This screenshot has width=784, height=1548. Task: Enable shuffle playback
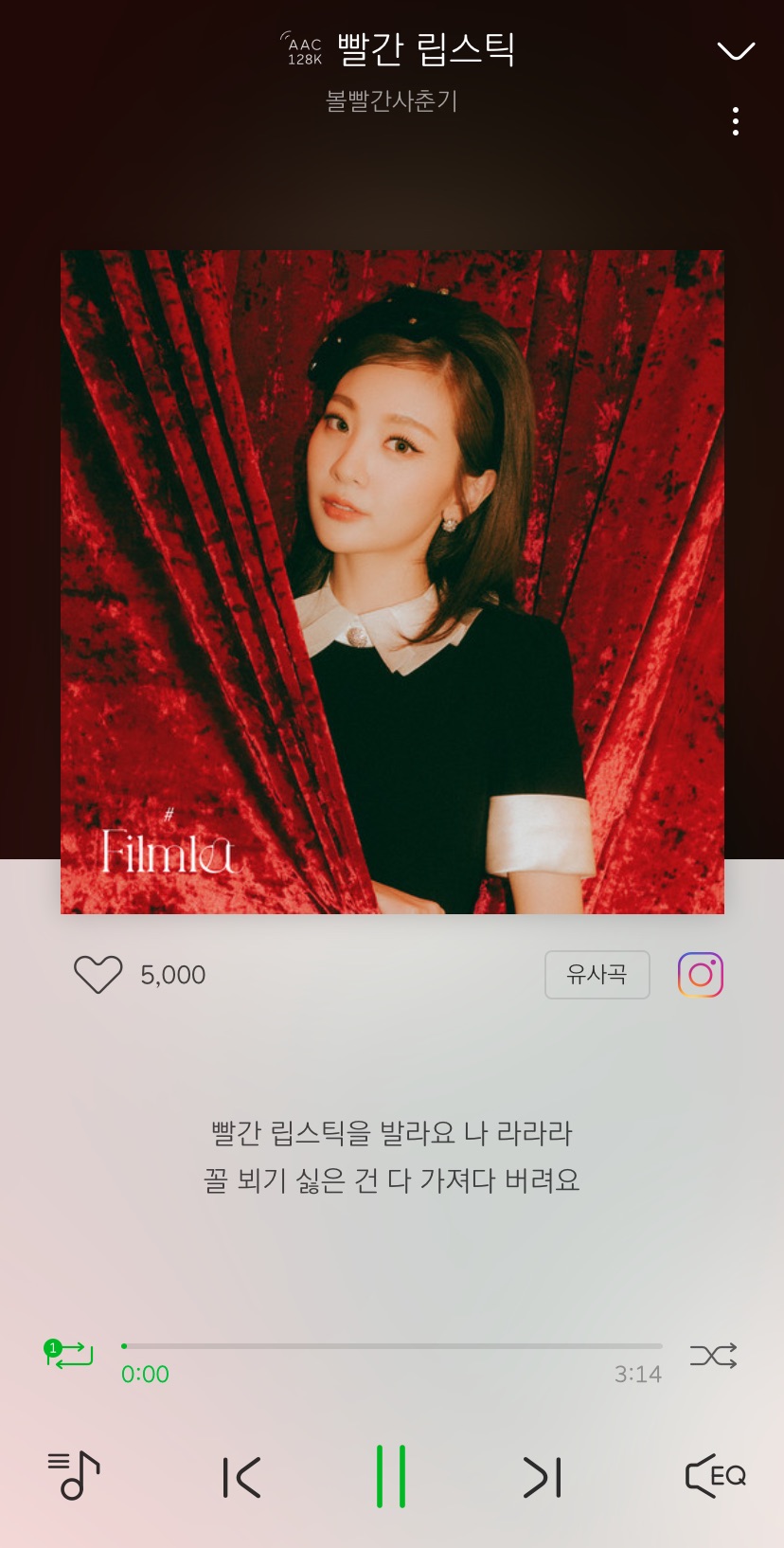(x=713, y=1356)
